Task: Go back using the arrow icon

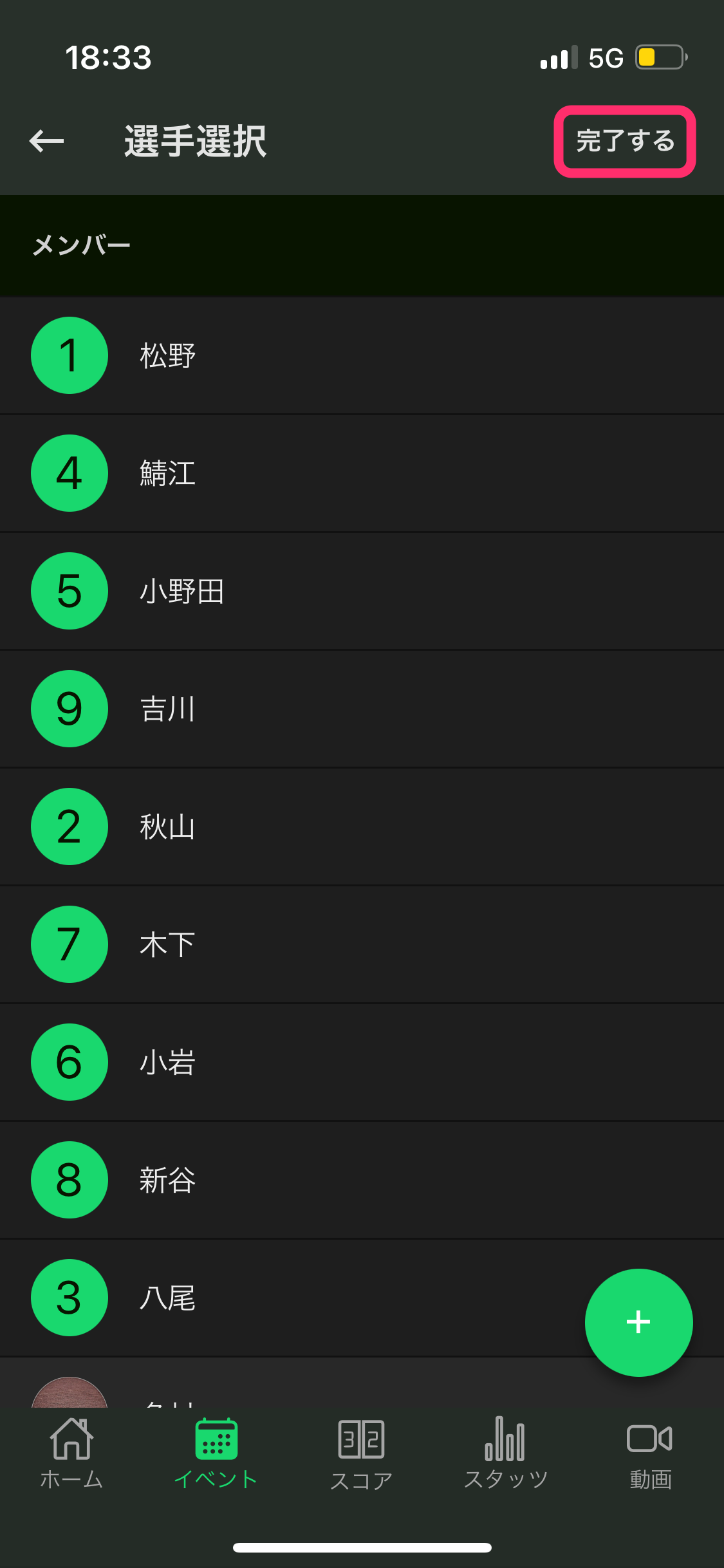Action: [46, 141]
